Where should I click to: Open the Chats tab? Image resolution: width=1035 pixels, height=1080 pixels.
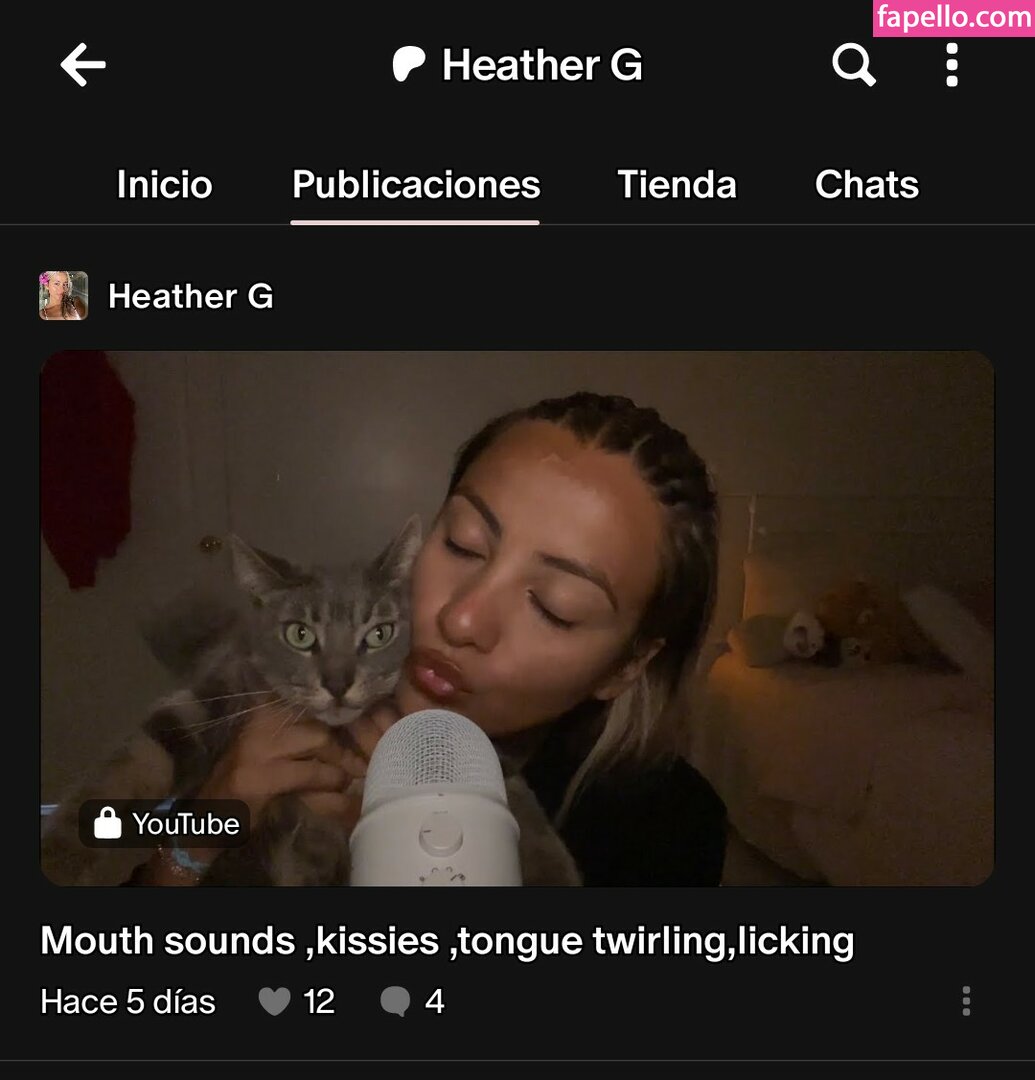tap(866, 185)
